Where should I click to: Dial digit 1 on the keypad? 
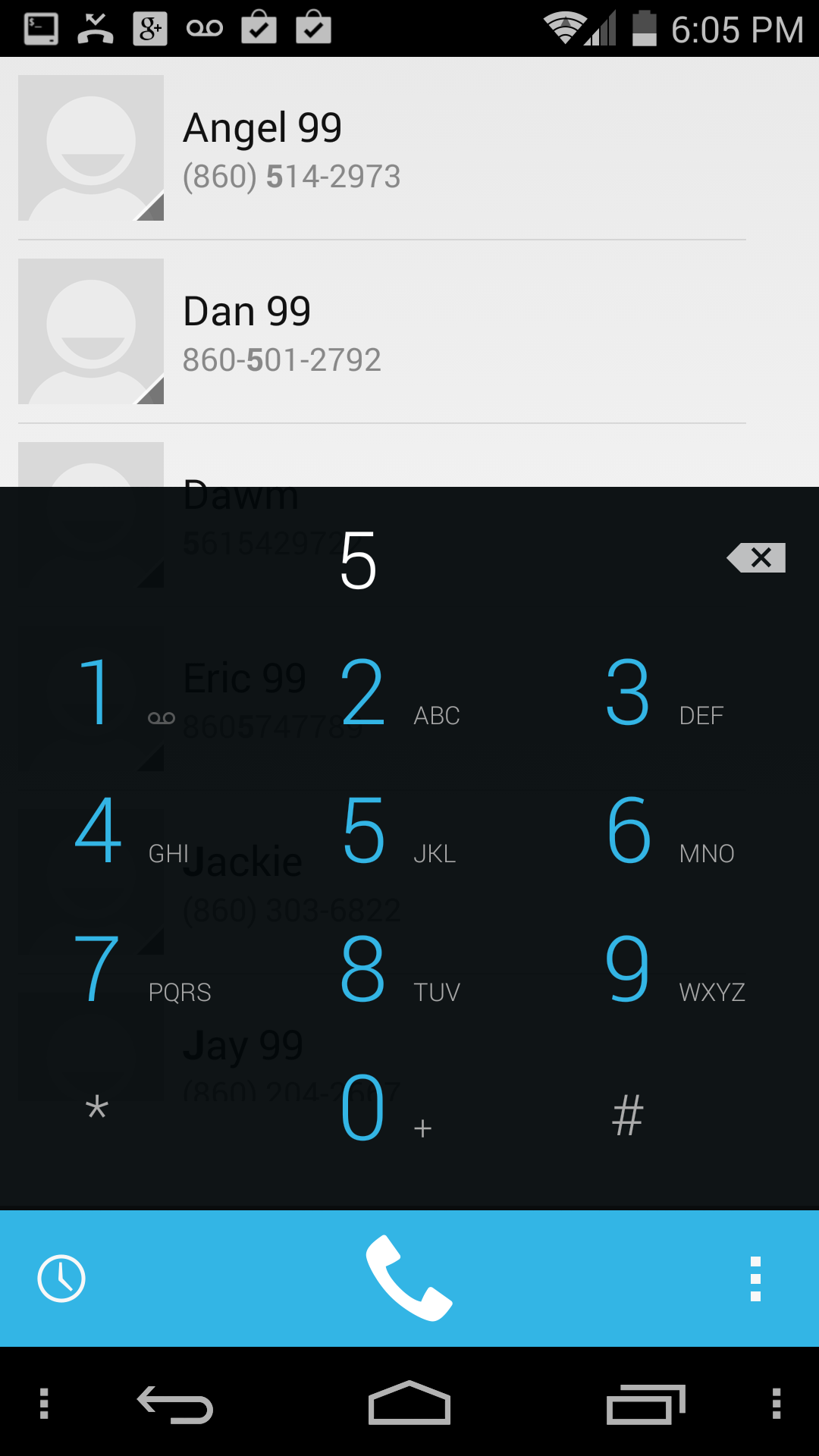(136, 692)
